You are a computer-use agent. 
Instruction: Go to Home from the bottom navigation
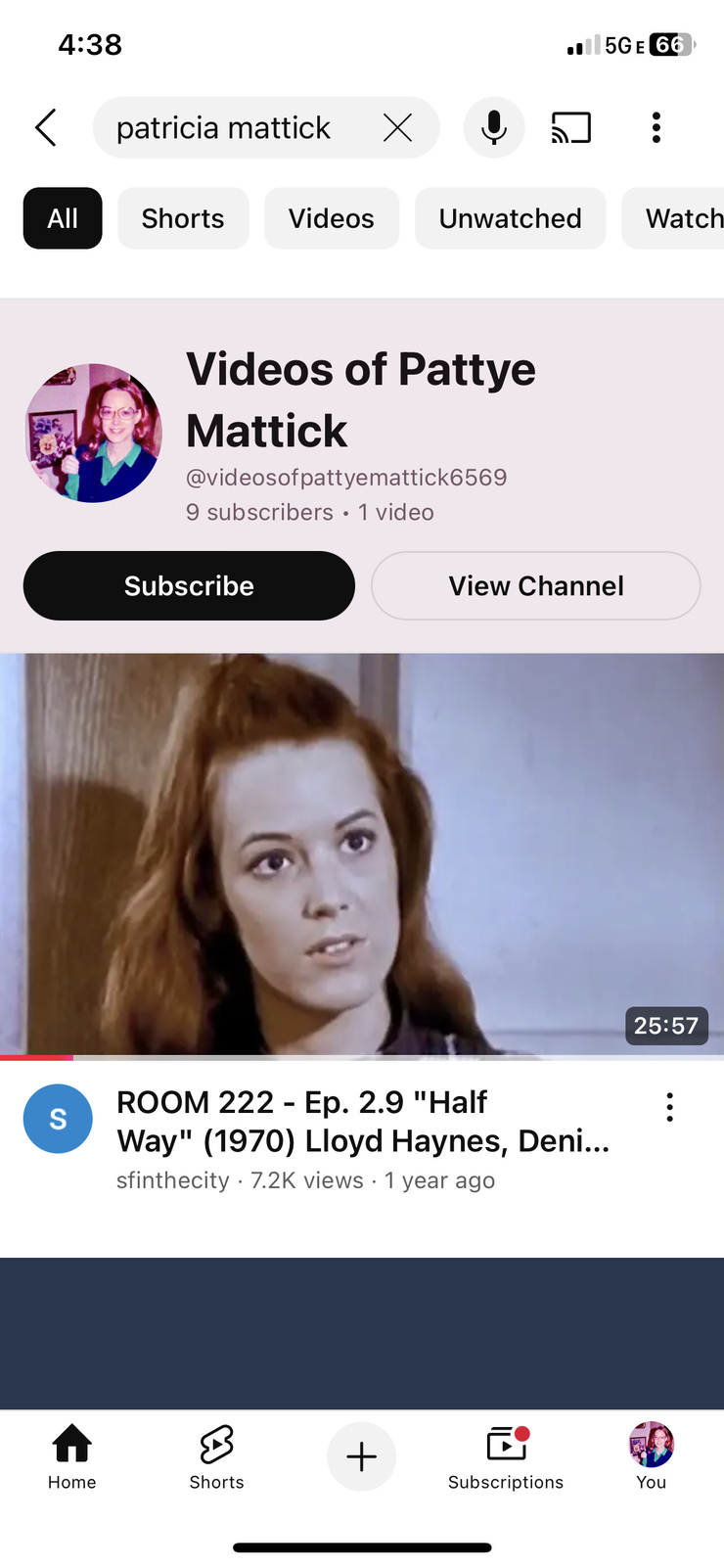coord(71,1456)
